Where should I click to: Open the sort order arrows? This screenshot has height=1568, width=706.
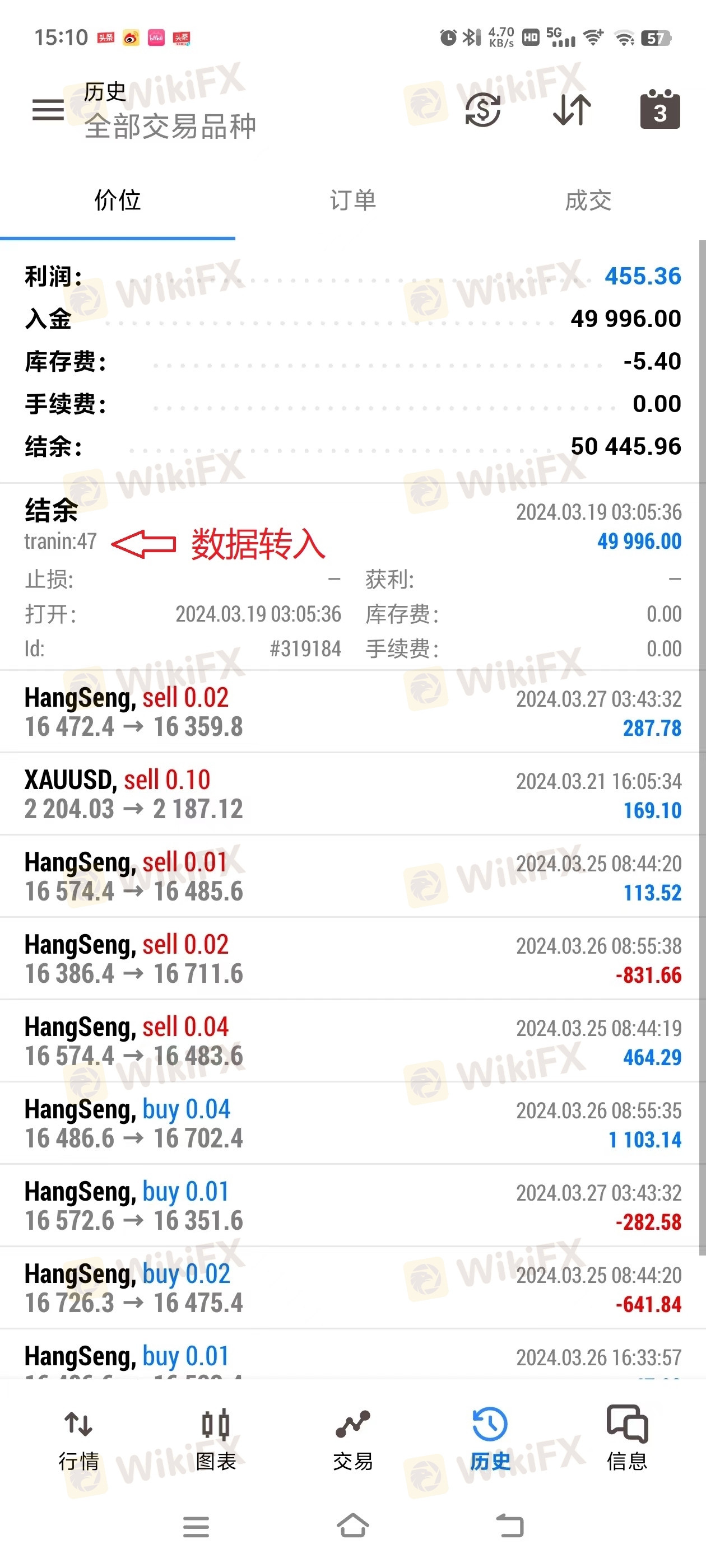click(x=572, y=110)
